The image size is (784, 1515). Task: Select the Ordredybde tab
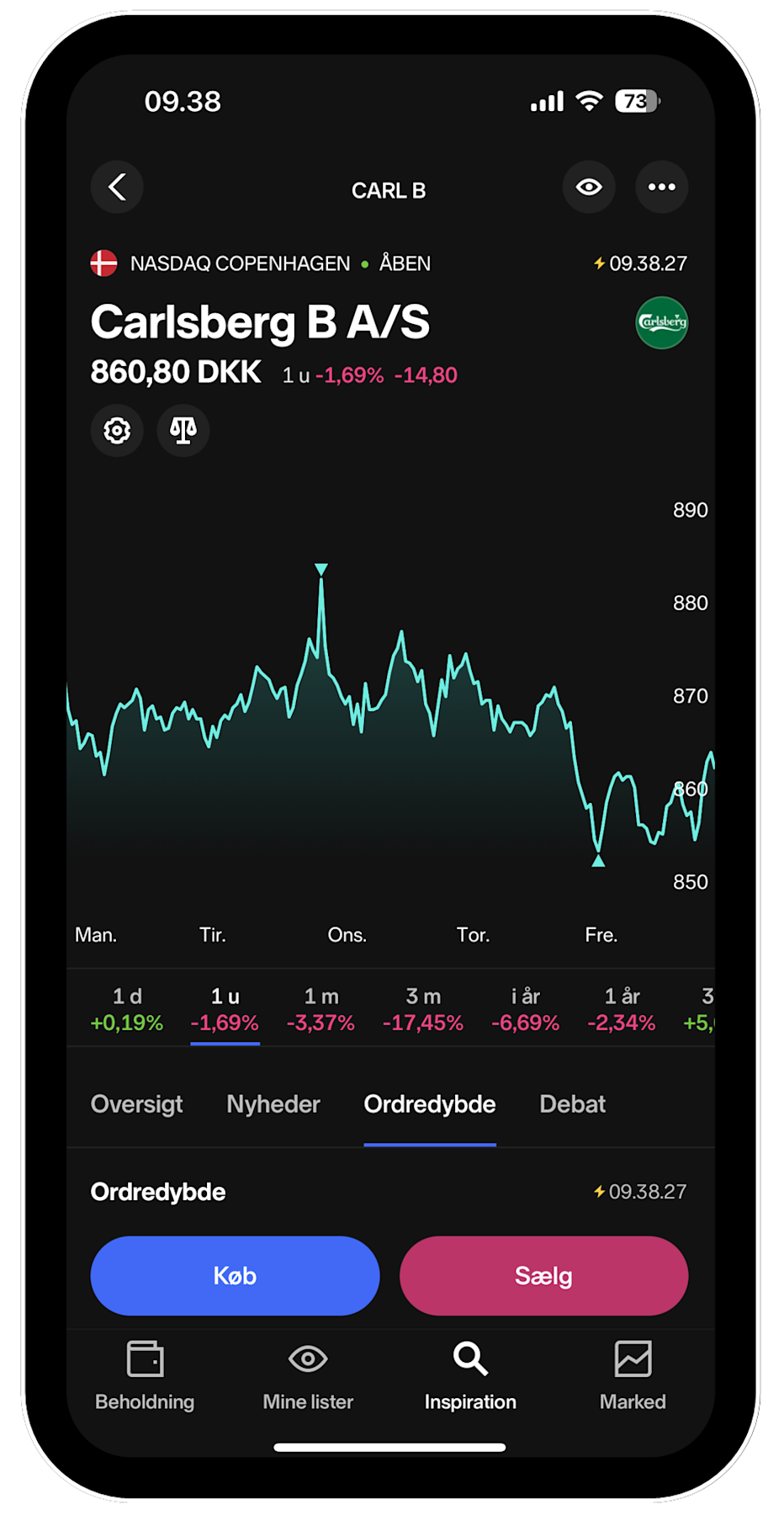(430, 1104)
